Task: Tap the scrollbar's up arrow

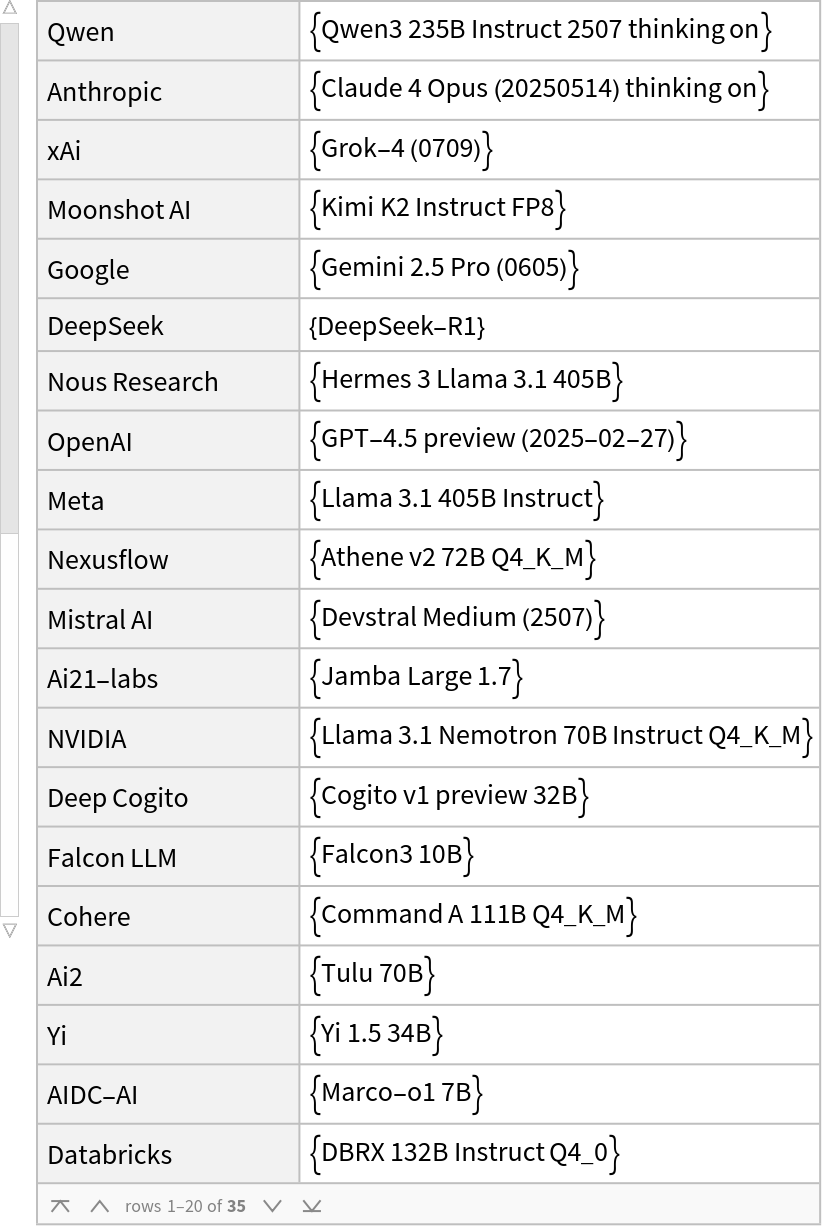Action: tap(10, 9)
